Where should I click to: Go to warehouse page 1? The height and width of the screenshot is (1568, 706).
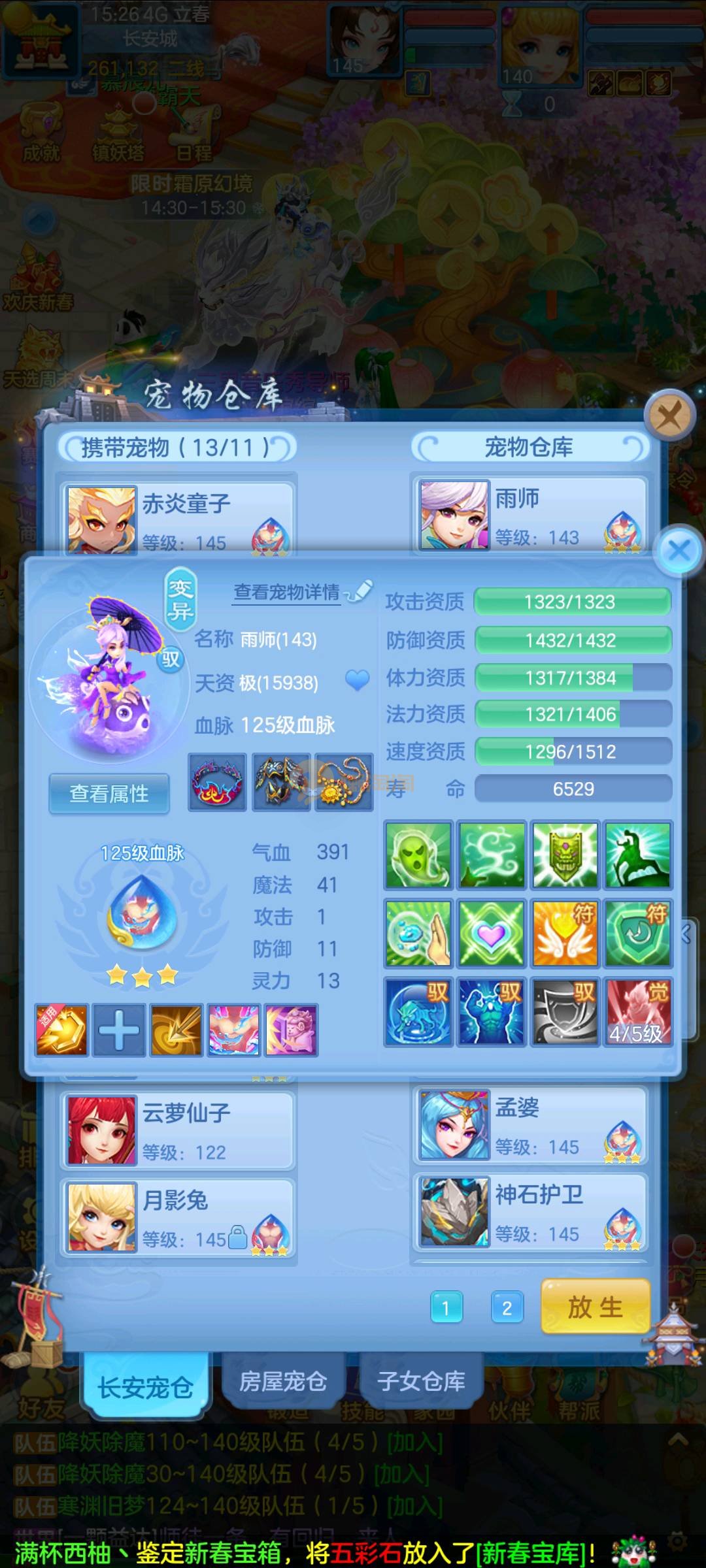(x=446, y=1308)
